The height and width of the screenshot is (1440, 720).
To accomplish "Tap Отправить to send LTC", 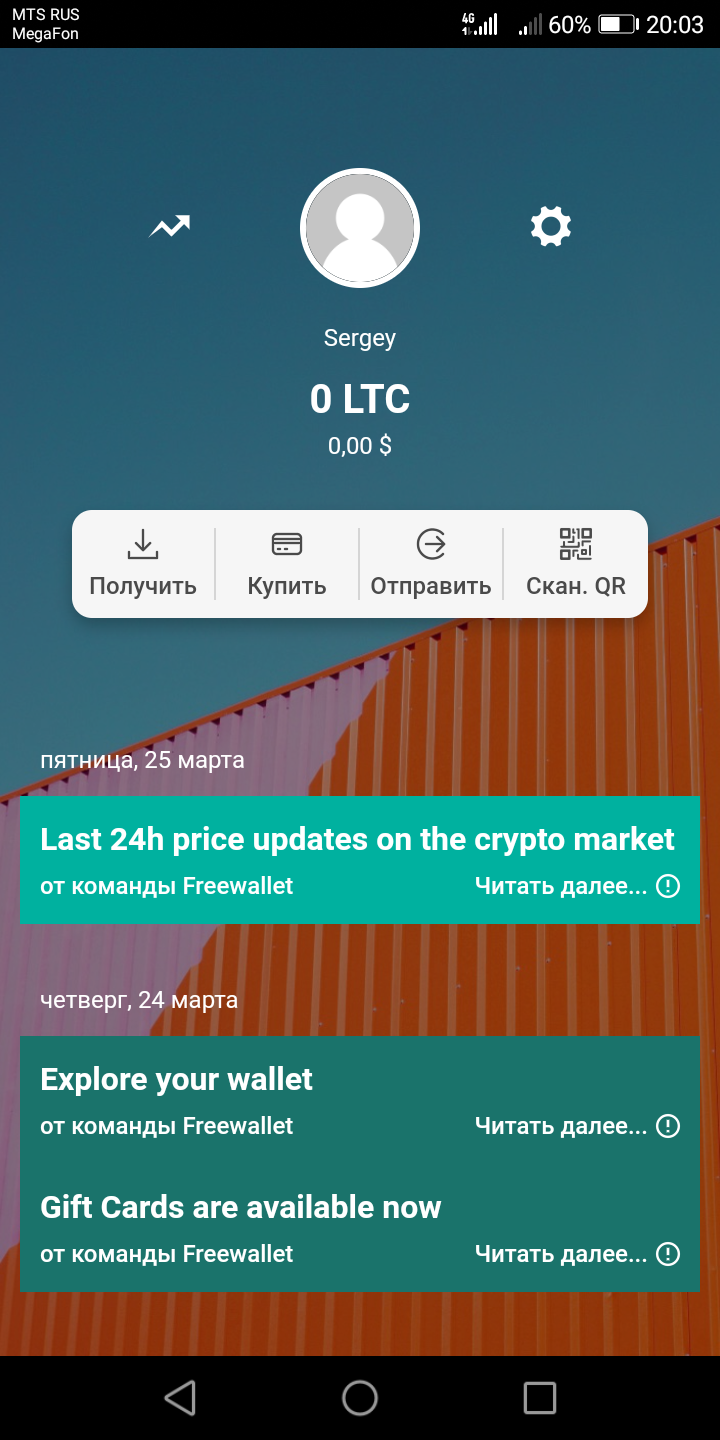I will pos(431,564).
